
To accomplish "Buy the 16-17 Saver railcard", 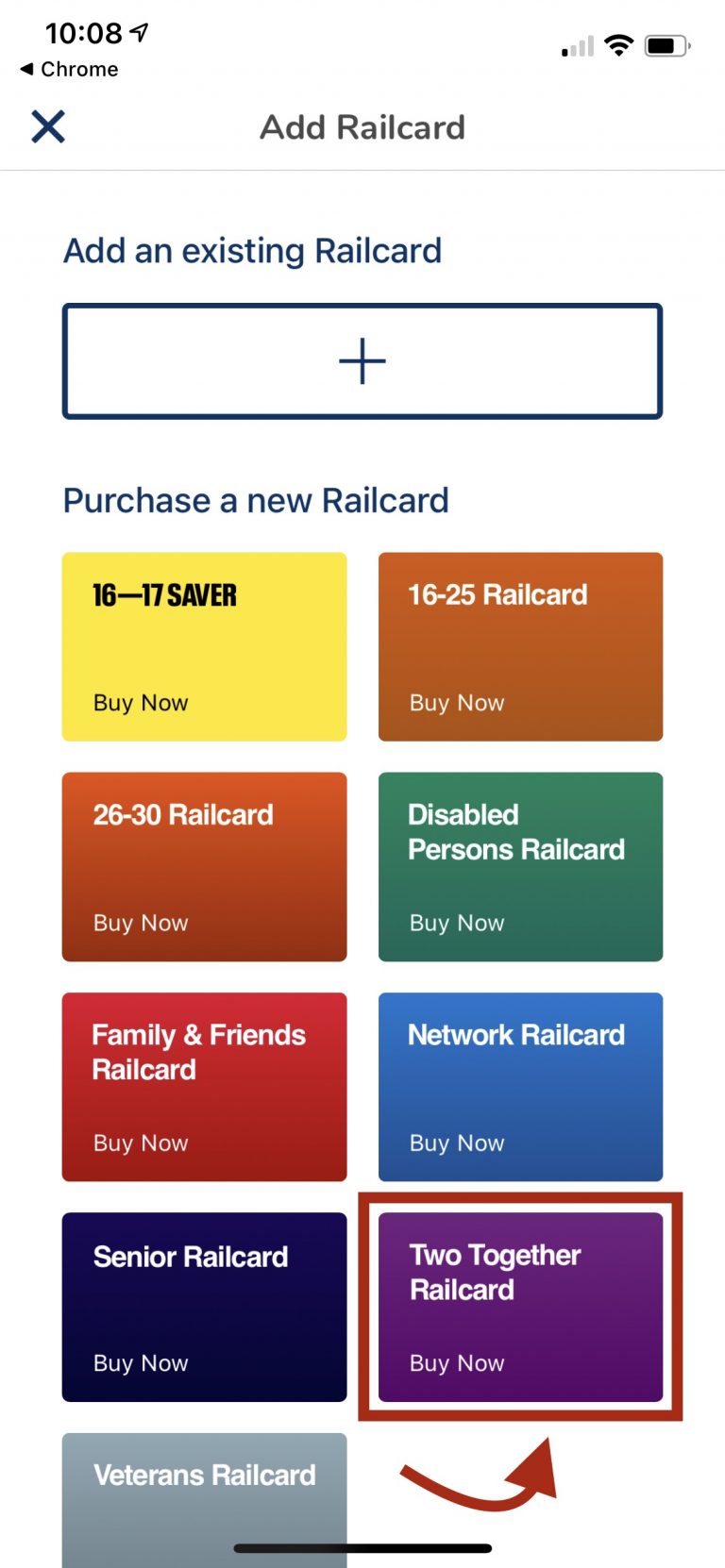I will click(x=204, y=647).
